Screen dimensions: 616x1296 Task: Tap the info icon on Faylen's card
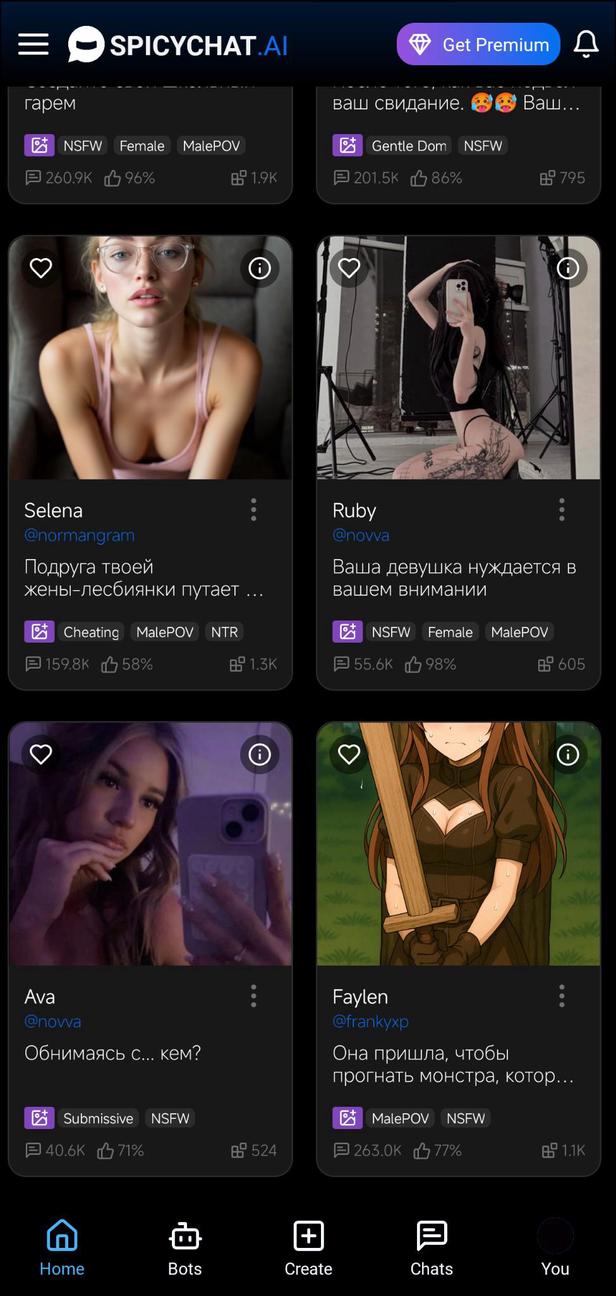click(568, 754)
